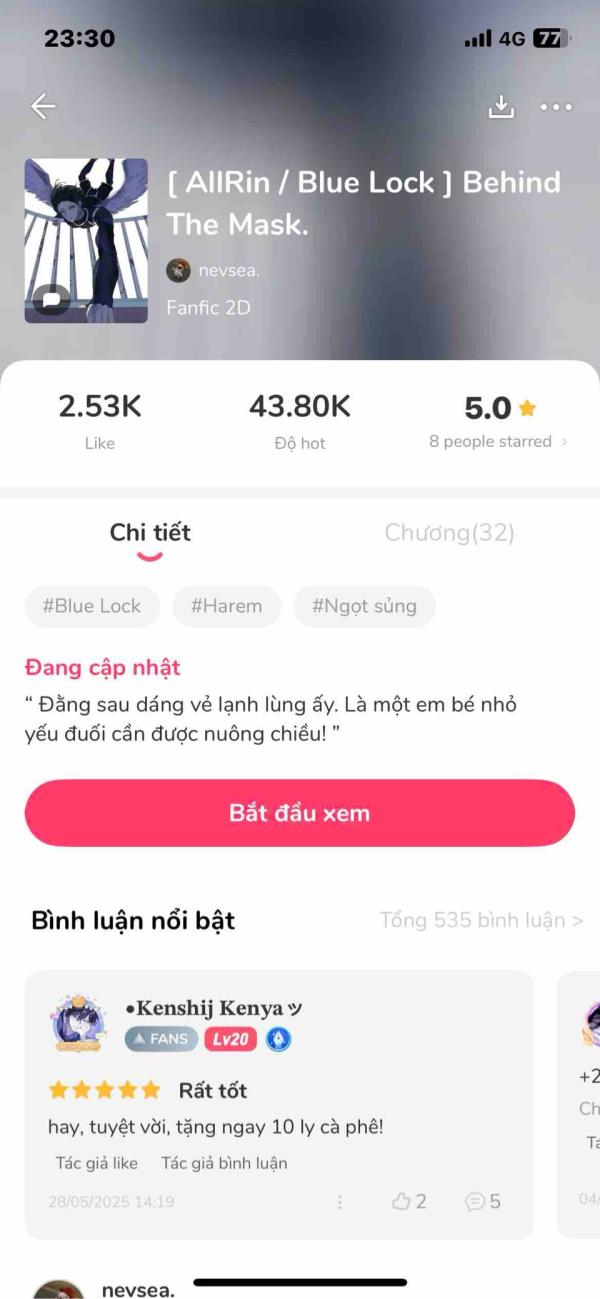Go back using the arrow icon
Screen dimensions: 600x1299
[x=43, y=106]
